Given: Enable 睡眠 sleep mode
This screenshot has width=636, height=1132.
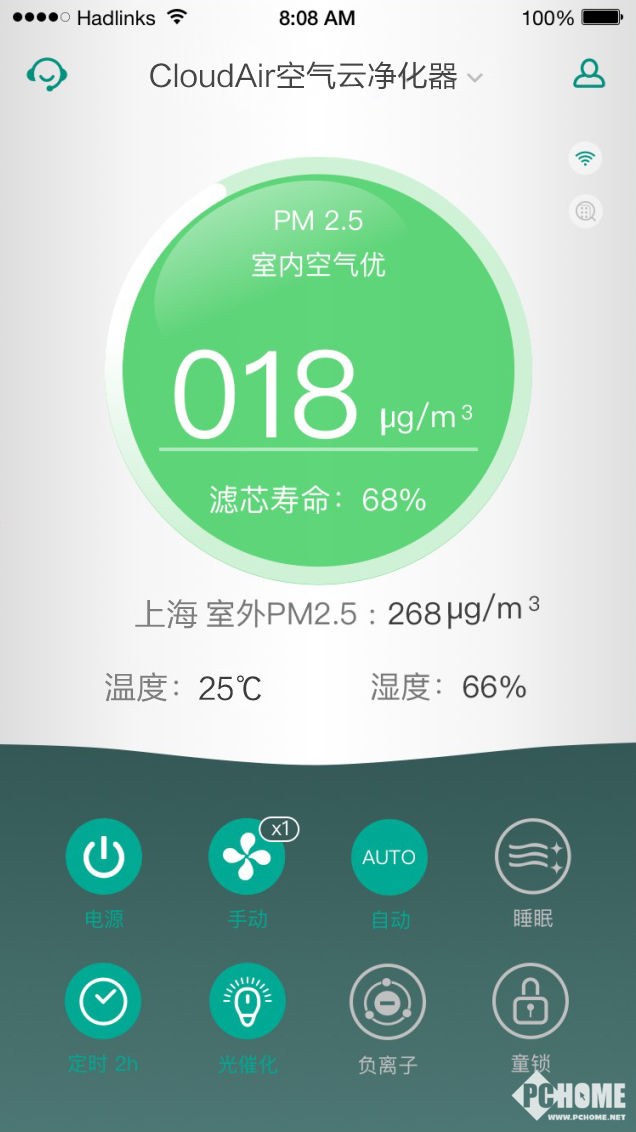Looking at the screenshot, I should [x=533, y=857].
